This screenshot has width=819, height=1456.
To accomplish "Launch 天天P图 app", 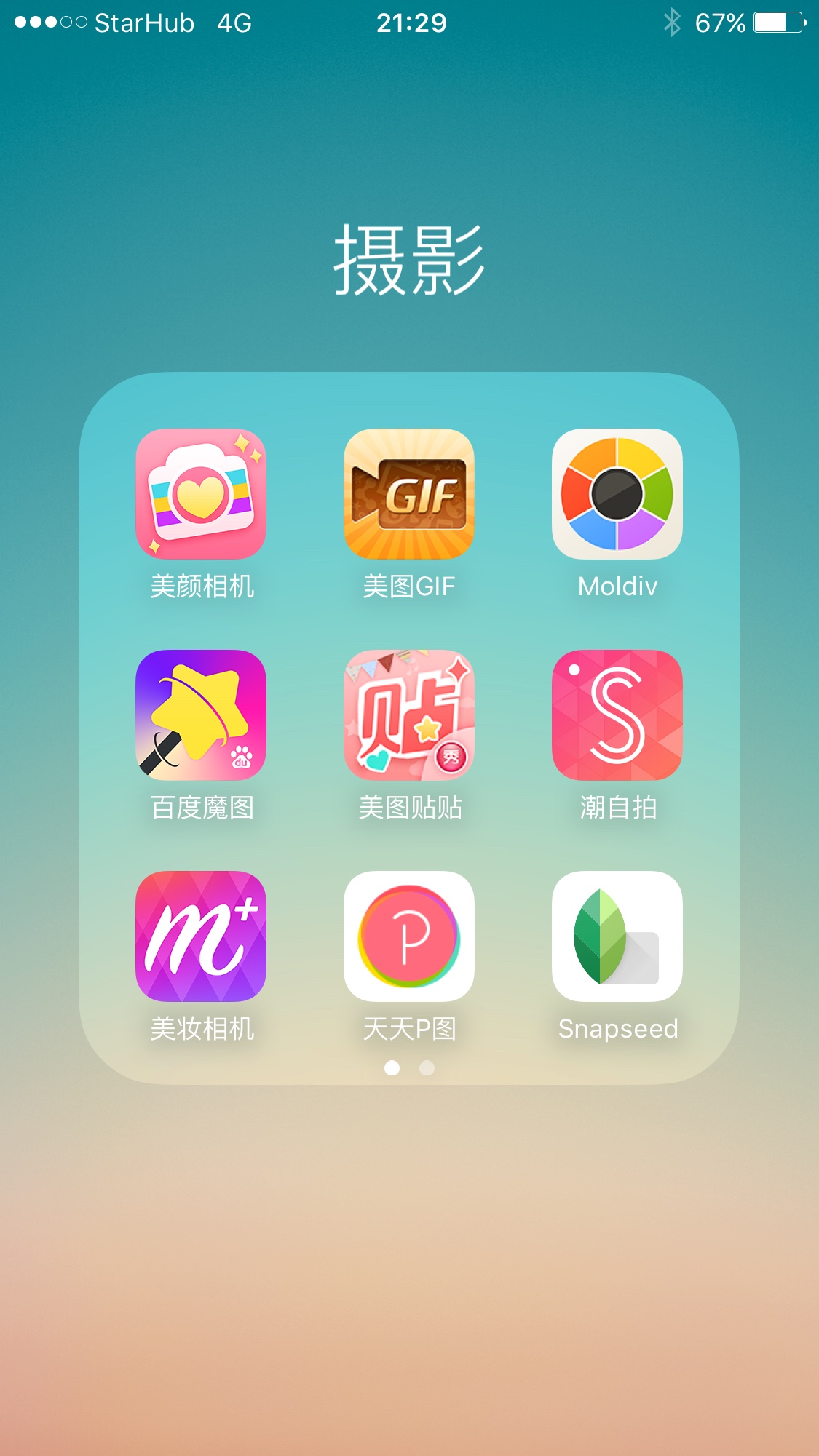I will click(409, 936).
